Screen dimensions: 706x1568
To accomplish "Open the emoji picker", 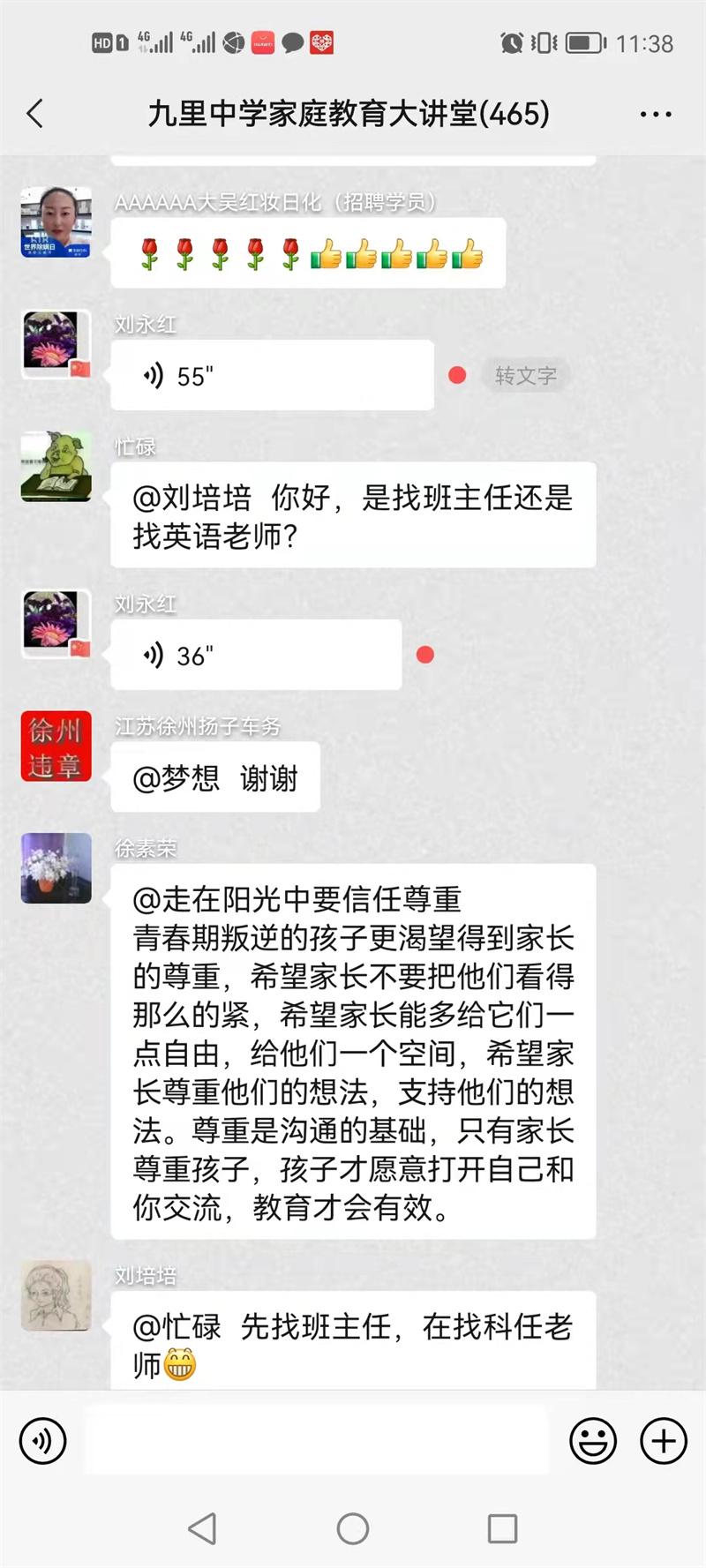I will pyautogui.click(x=593, y=1441).
